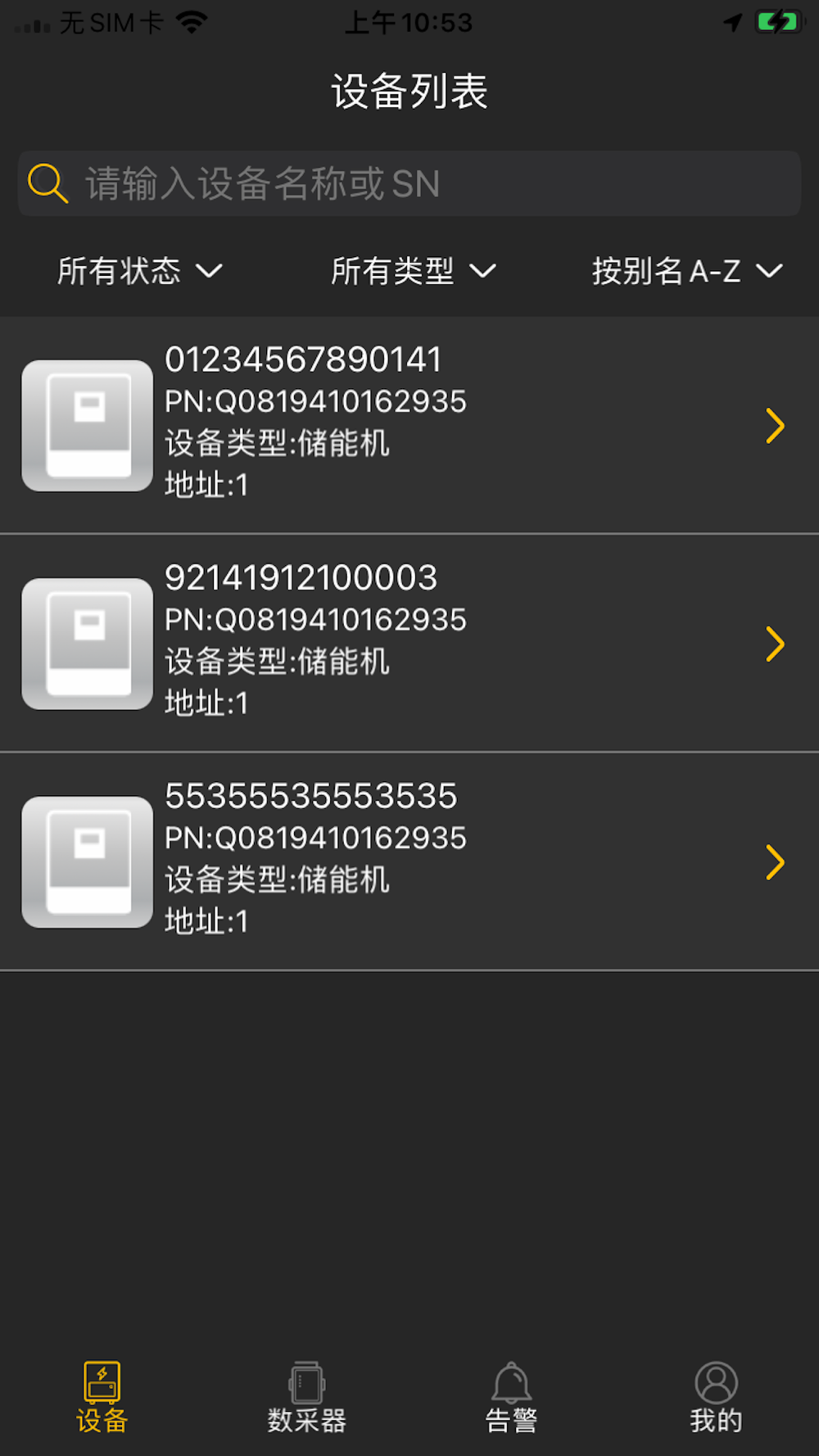The width and height of the screenshot is (819, 1456).
Task: Tap the 设备 tab in bottom bar
Action: pos(102,1397)
